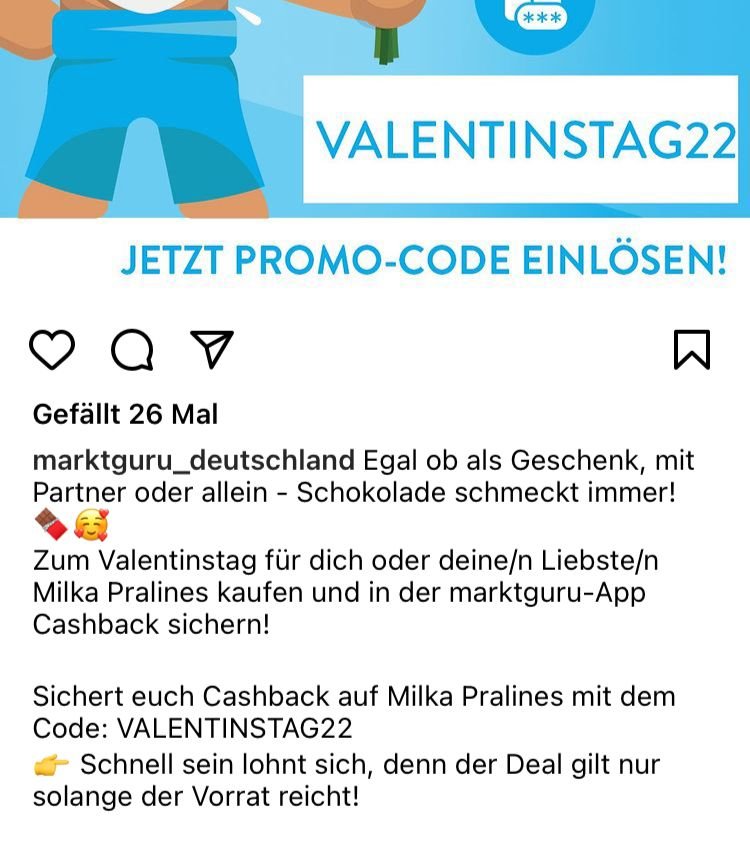View who liked via Gefällt 26 Mal
The width and height of the screenshot is (750, 848).
[x=125, y=414]
